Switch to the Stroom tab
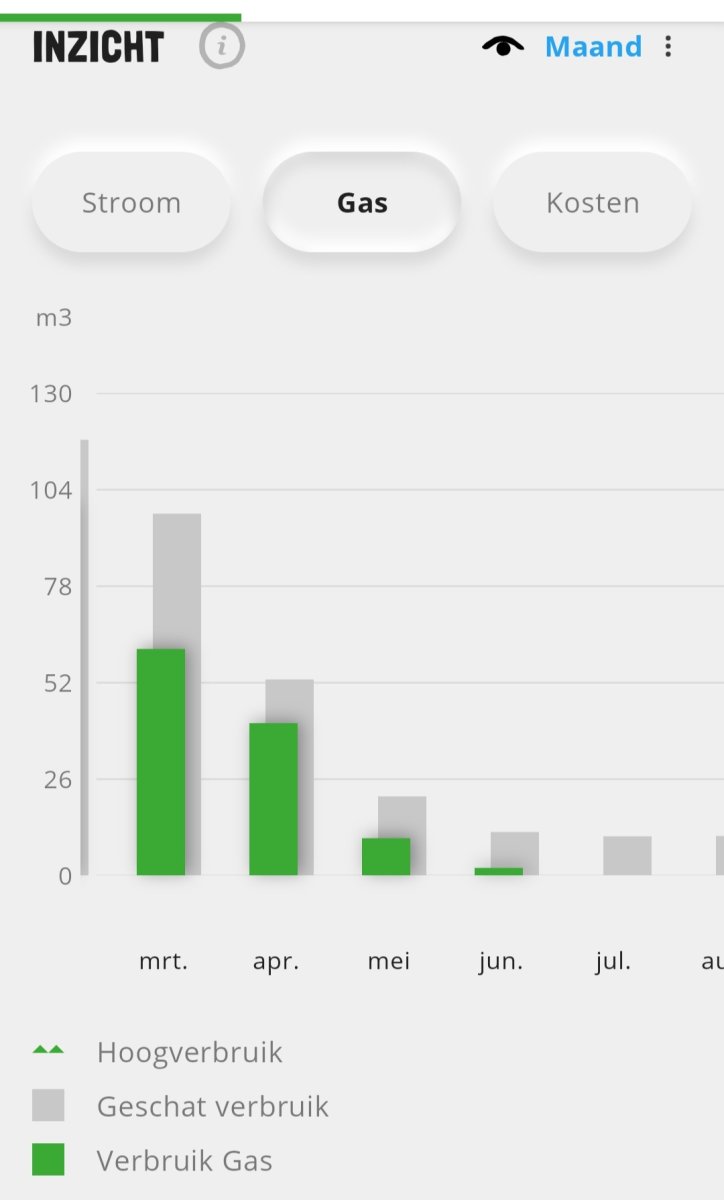The image size is (724, 1200). tap(131, 202)
